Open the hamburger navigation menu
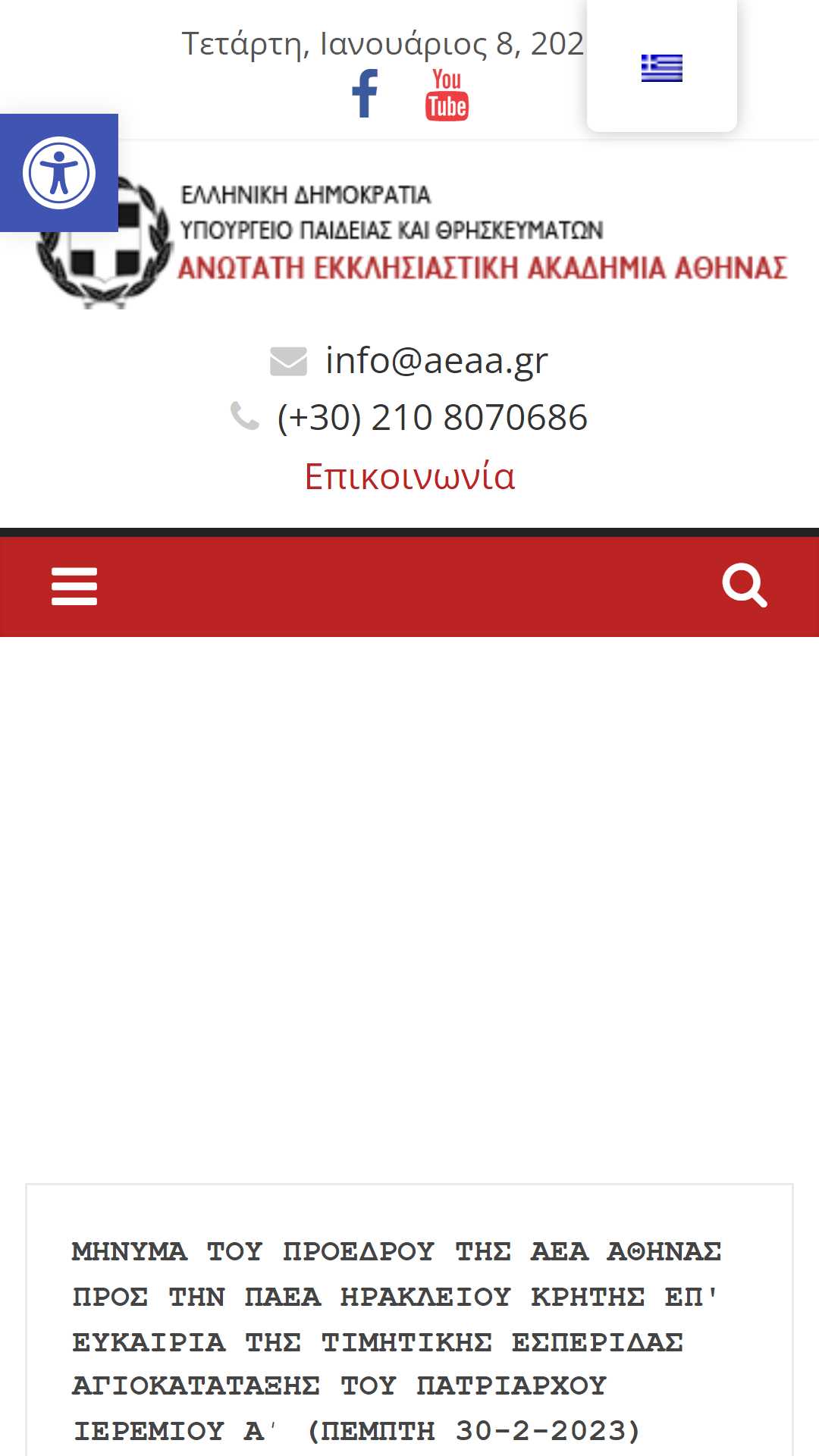 point(74,586)
